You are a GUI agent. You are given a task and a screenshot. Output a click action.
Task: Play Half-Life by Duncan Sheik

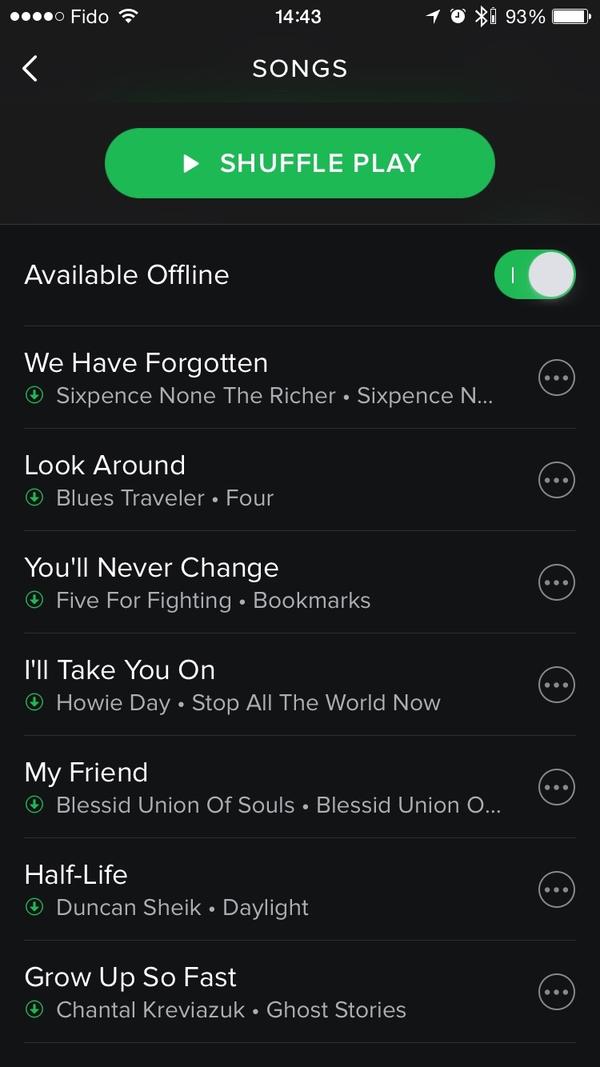coord(272,889)
